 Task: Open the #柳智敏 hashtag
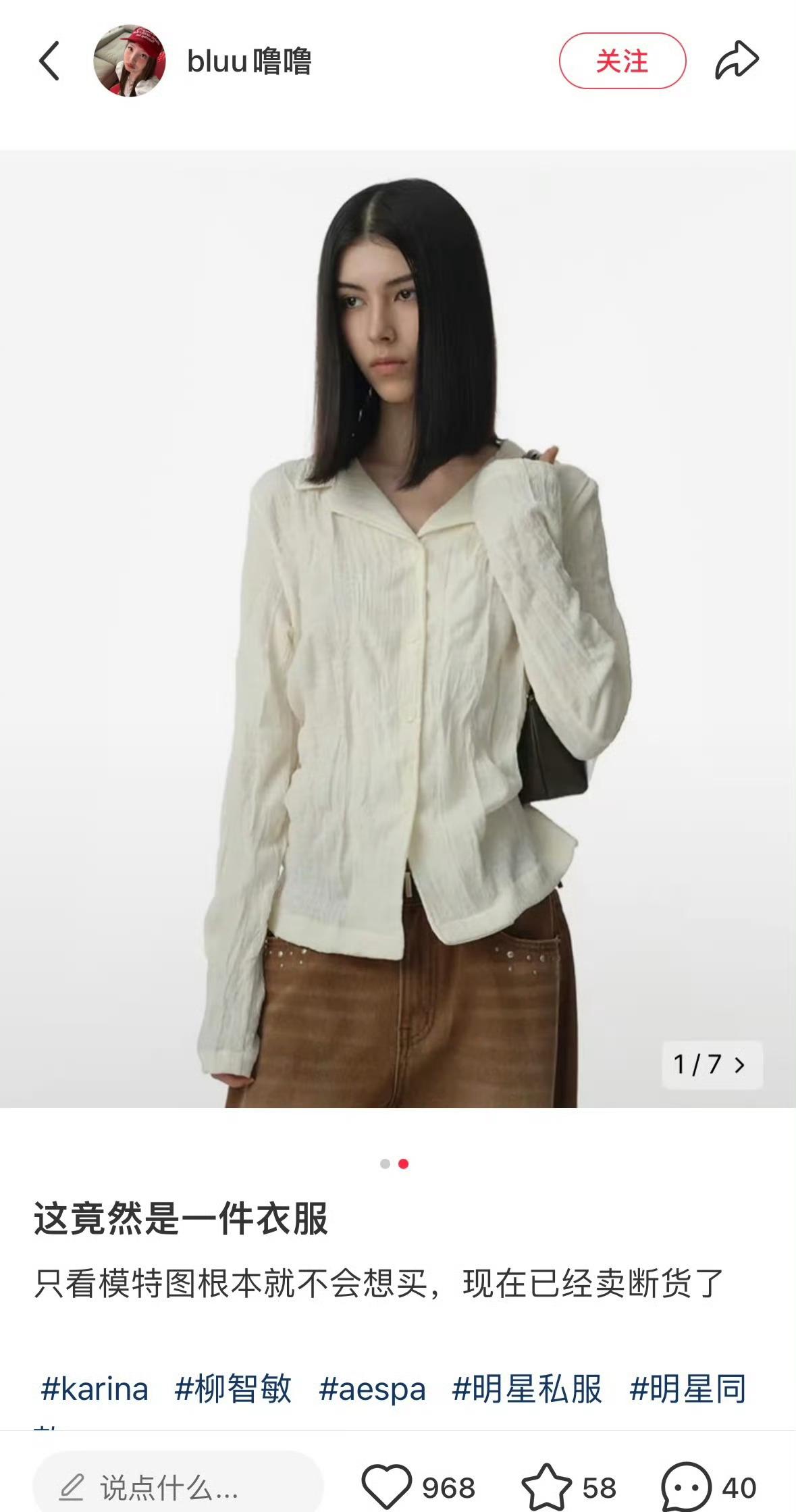233,1389
